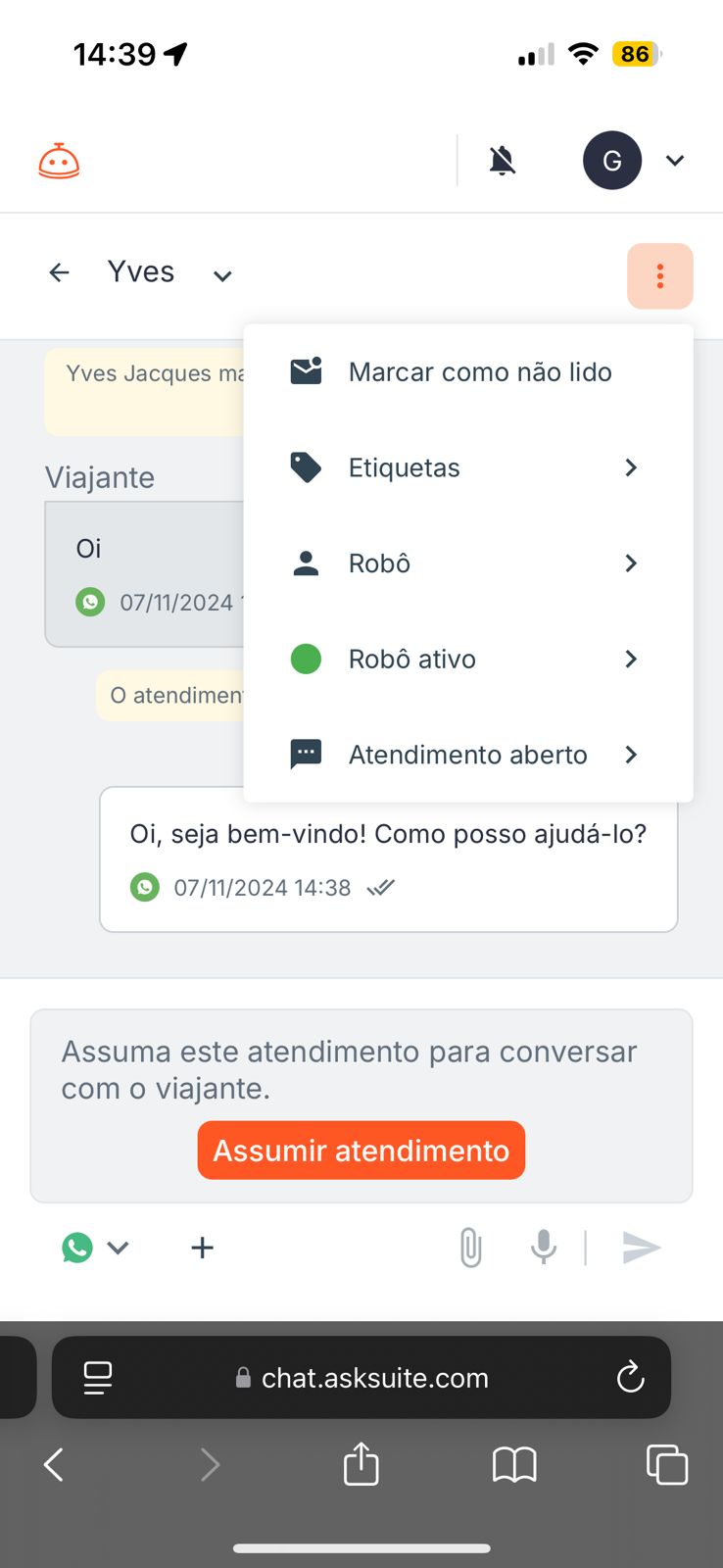Open Safari tabs overview
The width and height of the screenshot is (723, 1568).
[x=667, y=1465]
